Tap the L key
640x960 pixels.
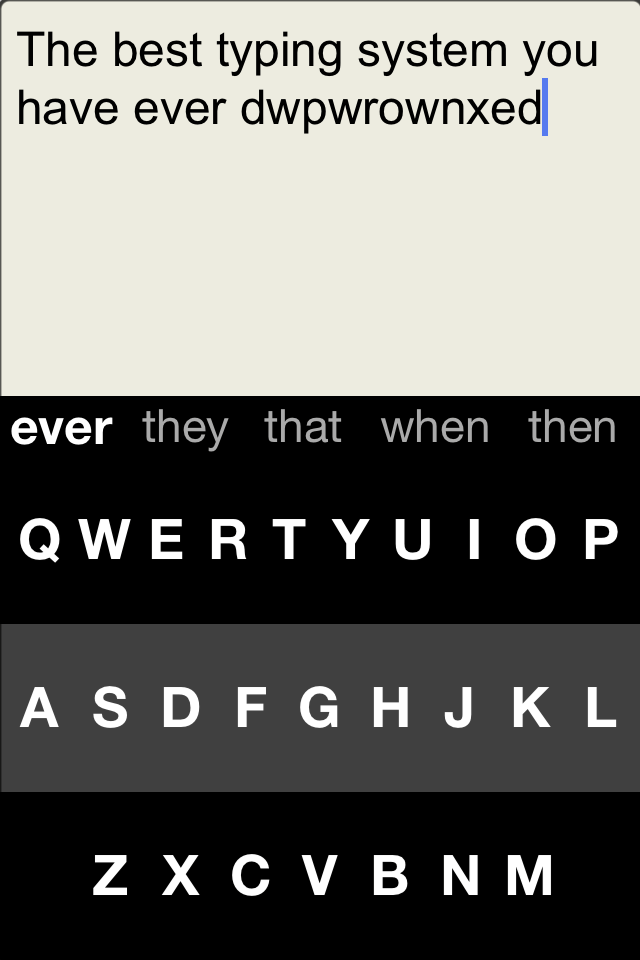click(600, 709)
